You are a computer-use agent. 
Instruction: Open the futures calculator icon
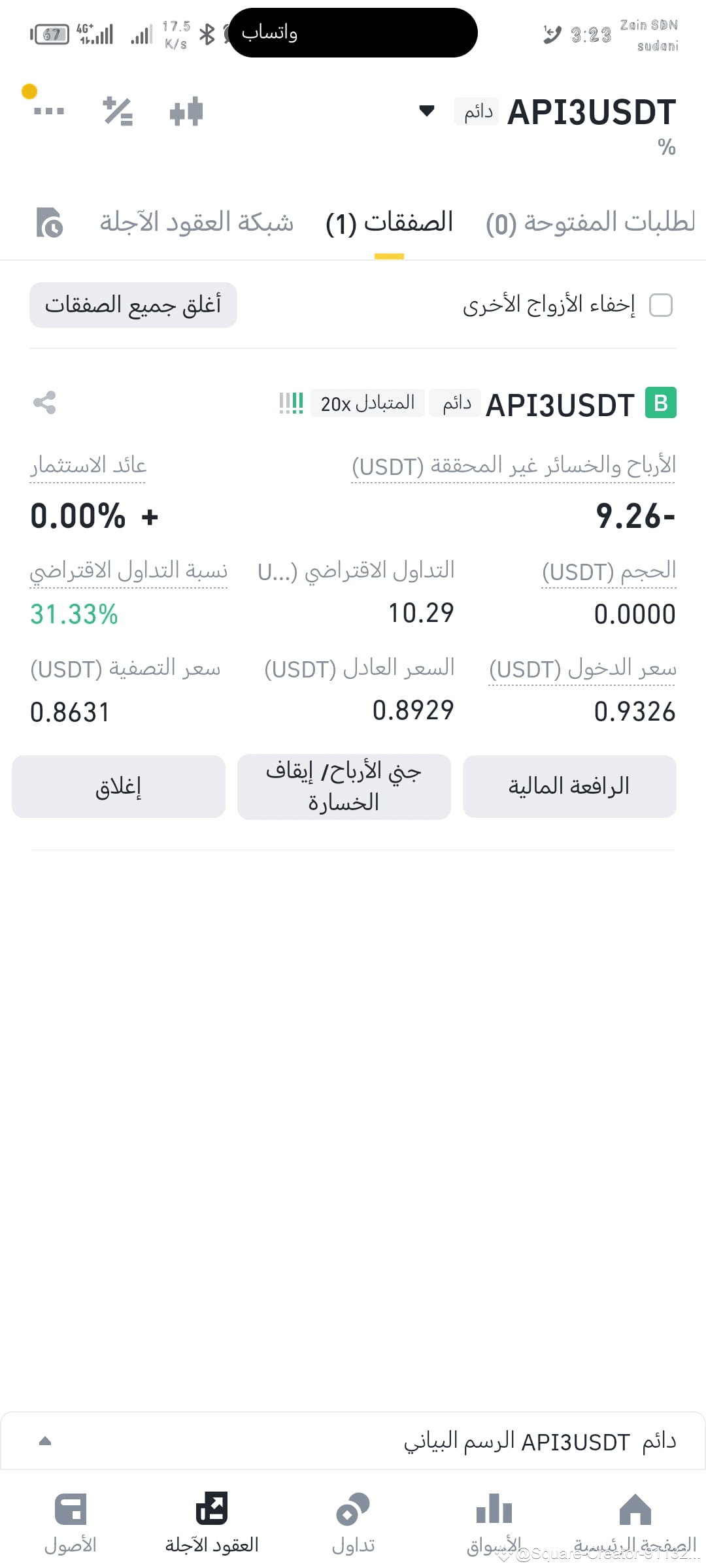coord(118,111)
